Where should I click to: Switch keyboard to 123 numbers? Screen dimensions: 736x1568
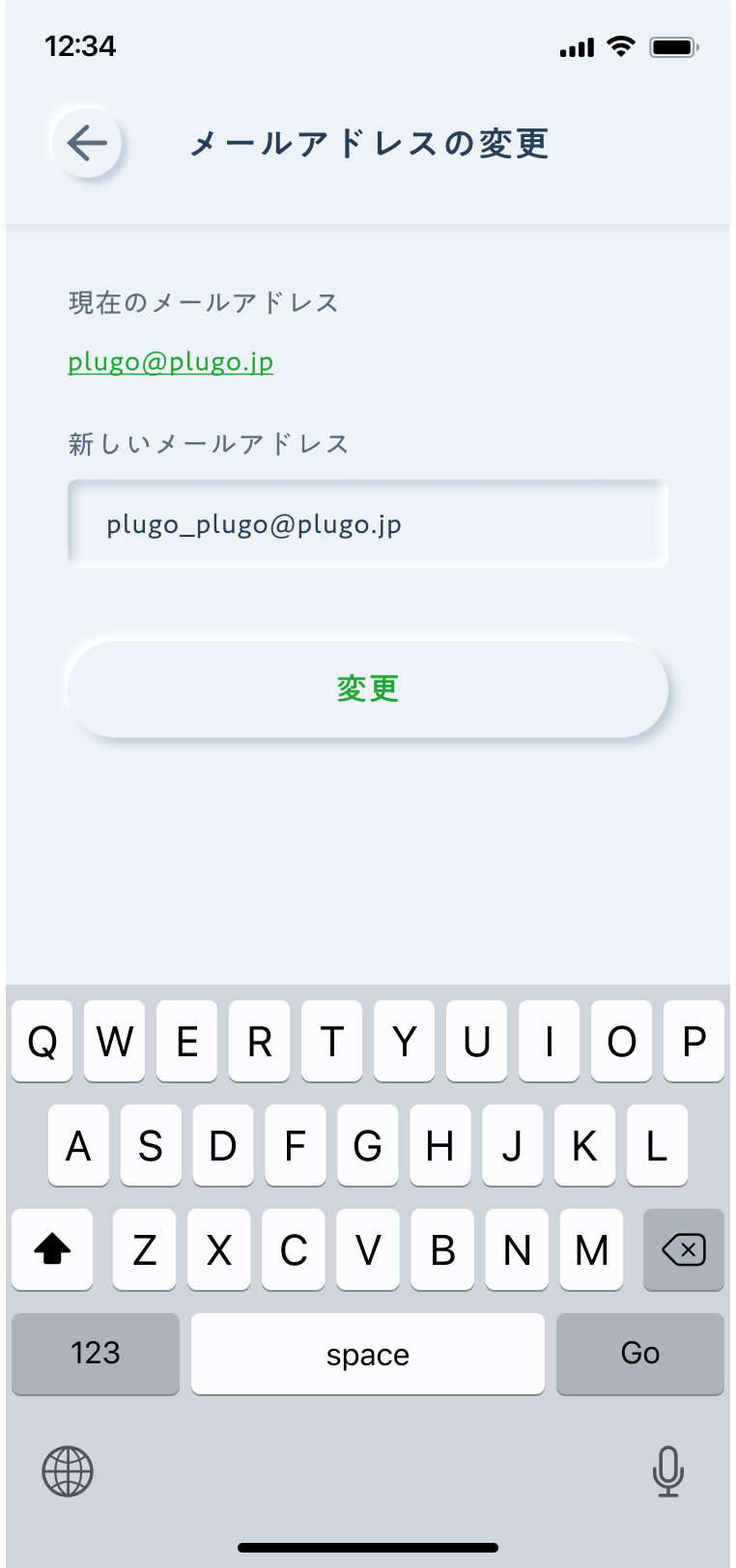pos(96,1354)
